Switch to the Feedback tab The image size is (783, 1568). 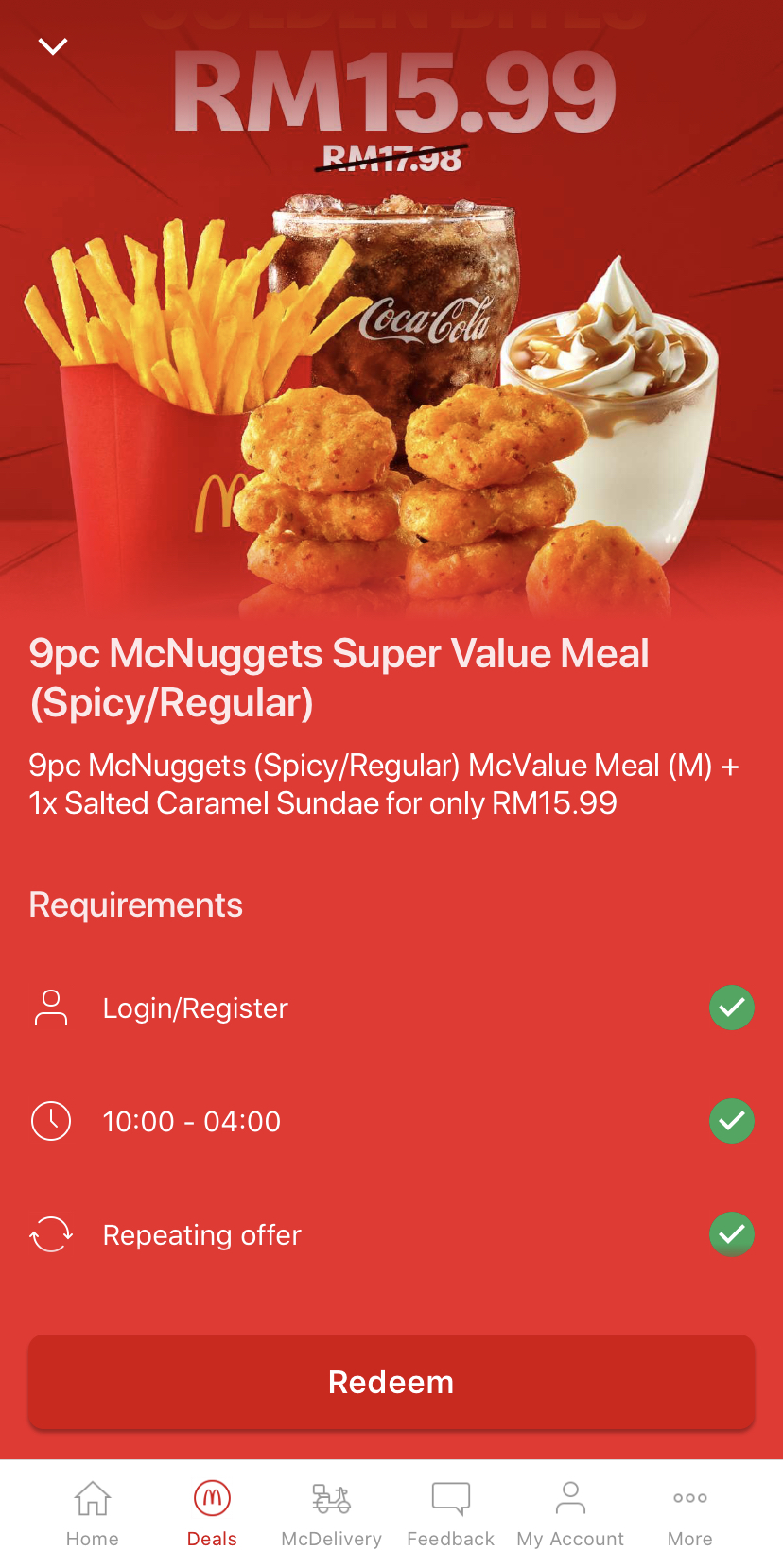pos(450,1513)
